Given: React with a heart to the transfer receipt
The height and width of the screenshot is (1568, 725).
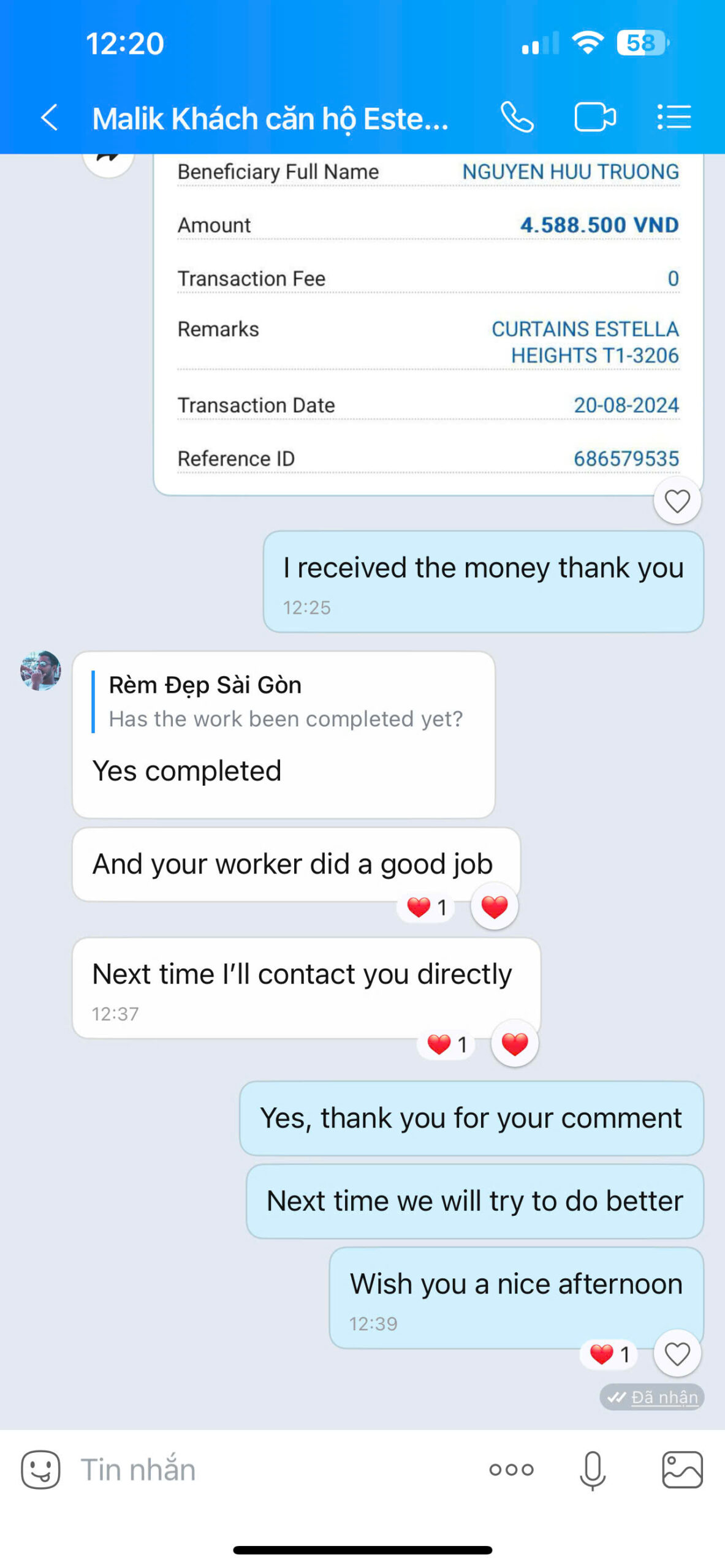Looking at the screenshot, I should (x=677, y=501).
